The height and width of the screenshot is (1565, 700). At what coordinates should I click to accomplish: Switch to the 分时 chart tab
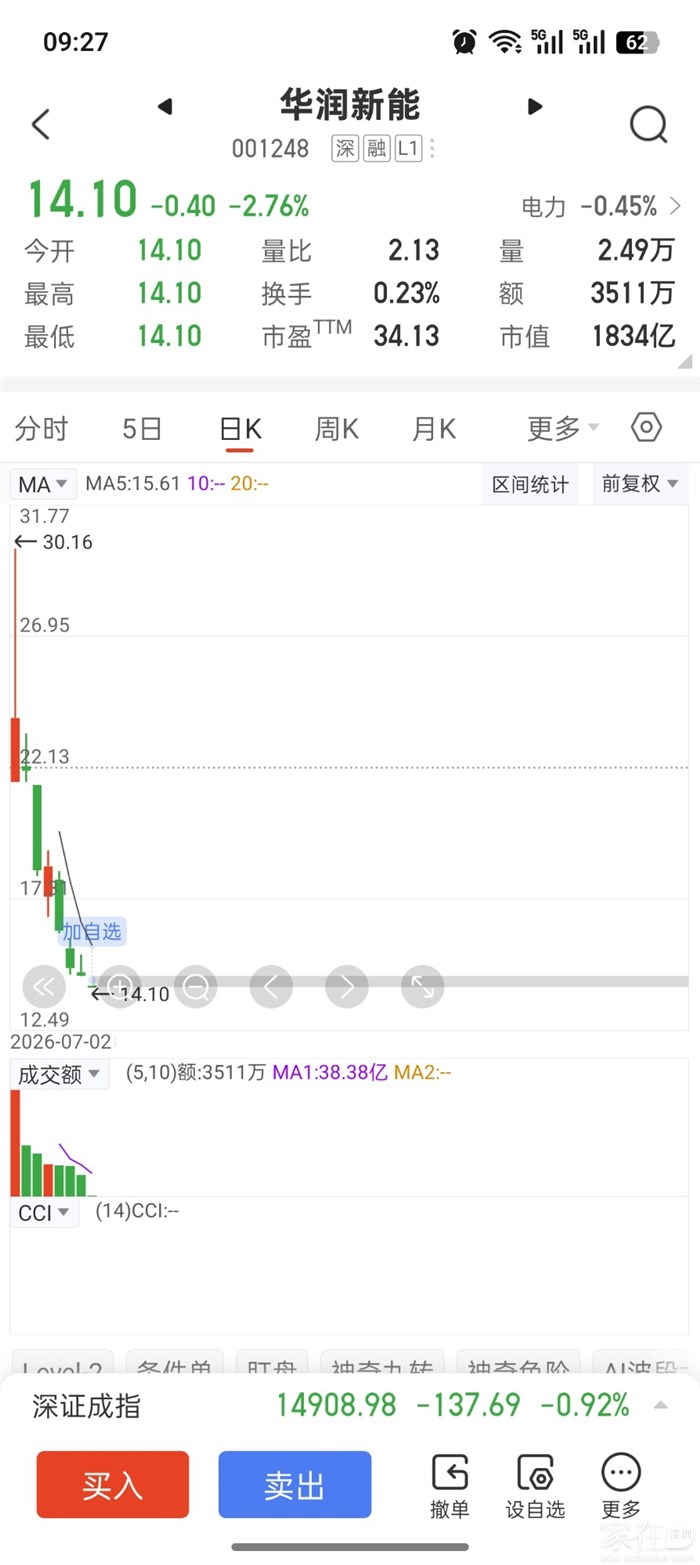coord(42,429)
